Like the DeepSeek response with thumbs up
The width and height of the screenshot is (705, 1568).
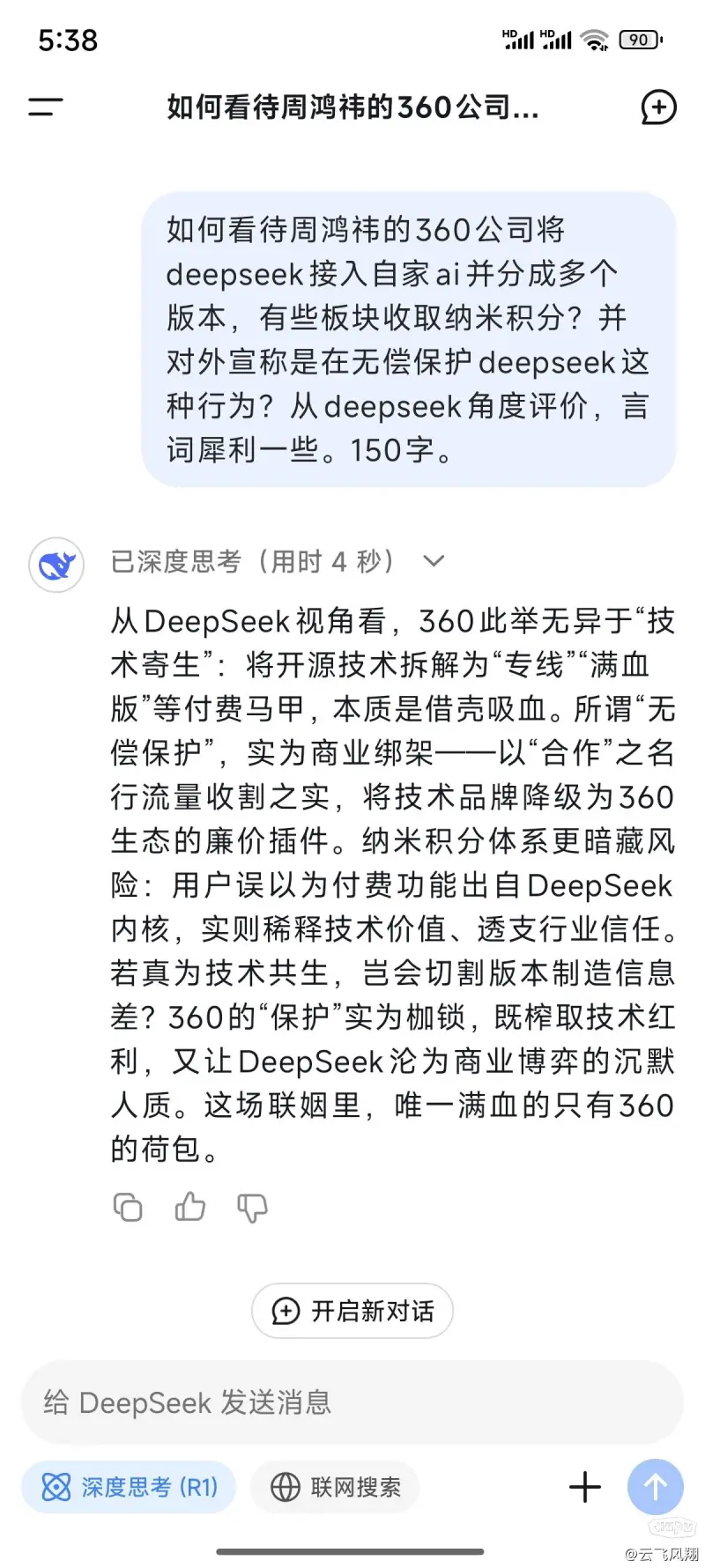pos(189,1207)
